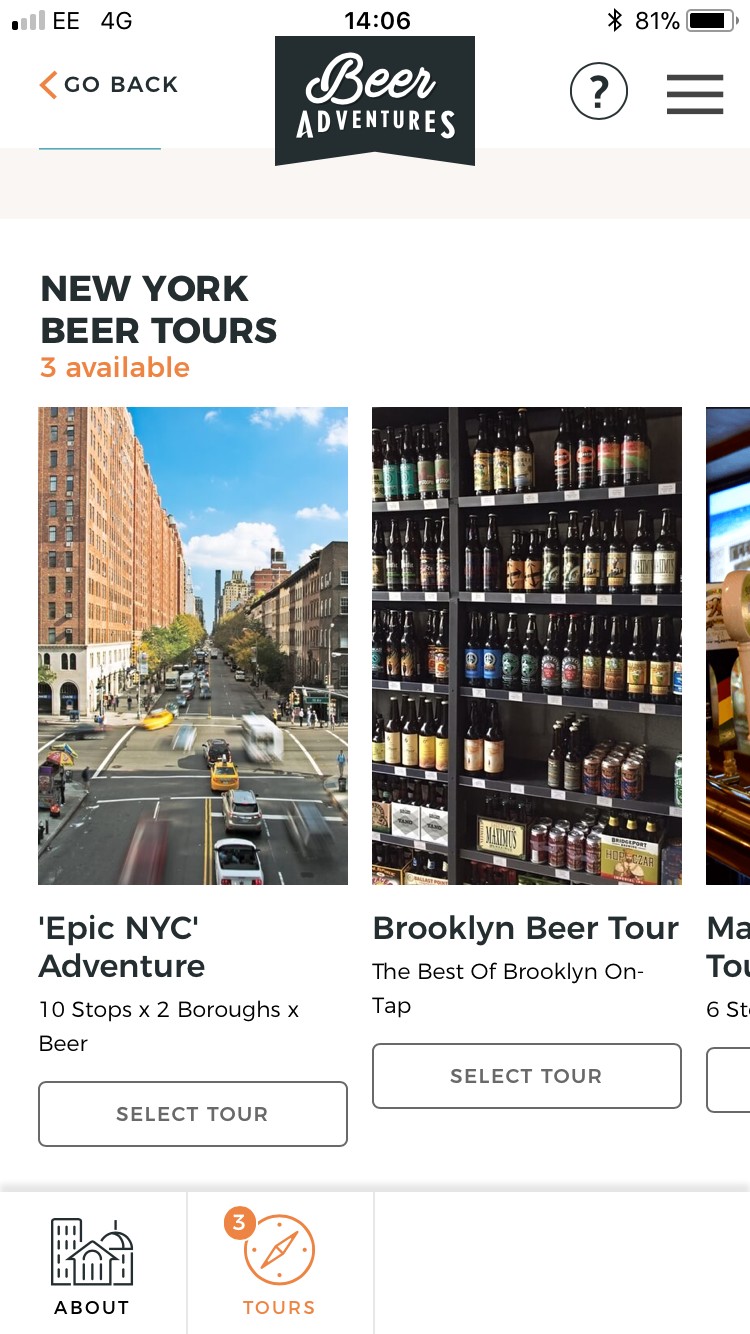Viewport: 750px width, 1334px height.
Task: Select the Brooklyn Beer Tour
Action: [527, 1076]
